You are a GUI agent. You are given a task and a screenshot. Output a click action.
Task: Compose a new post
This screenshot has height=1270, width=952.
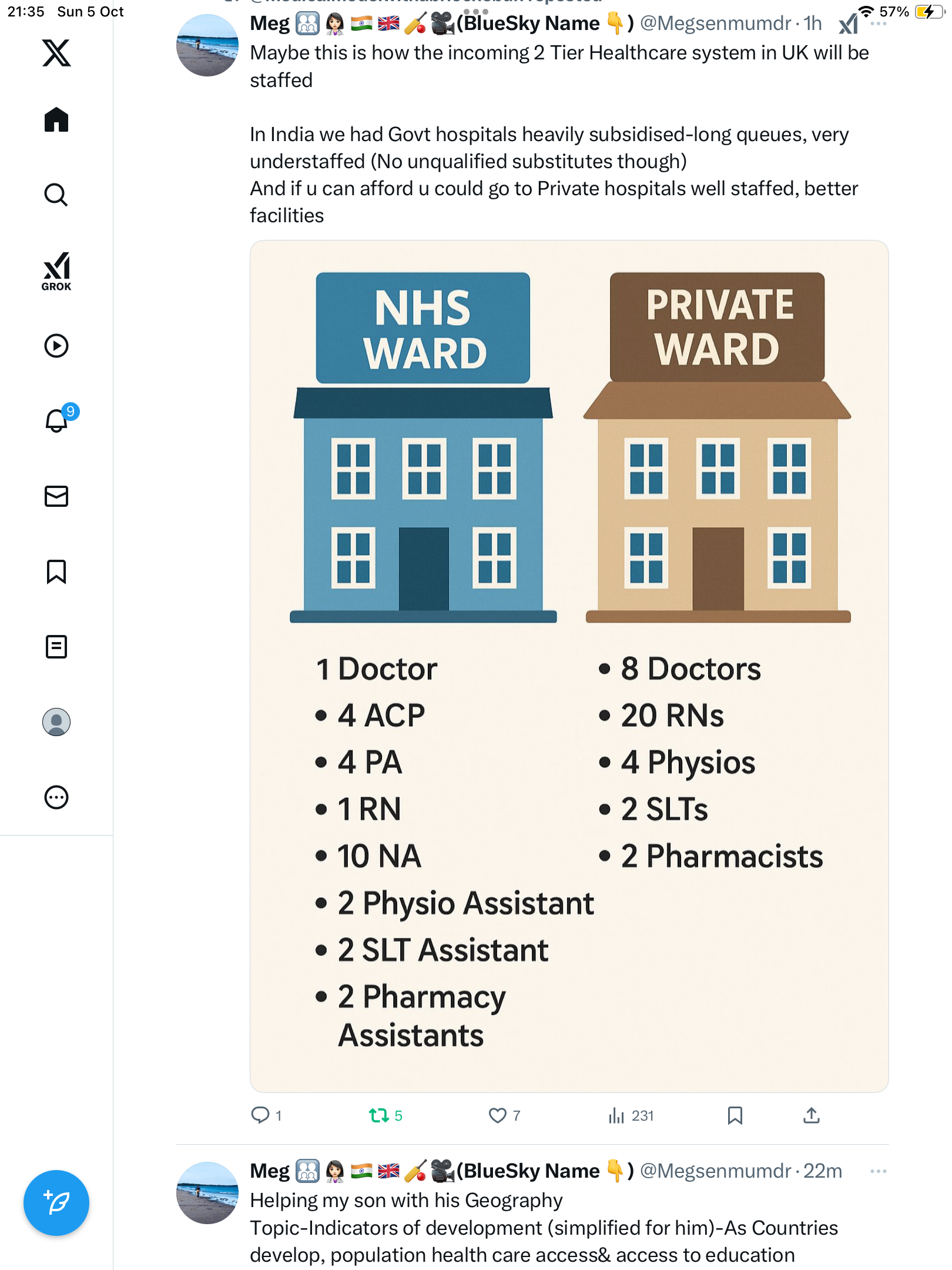point(56,1203)
